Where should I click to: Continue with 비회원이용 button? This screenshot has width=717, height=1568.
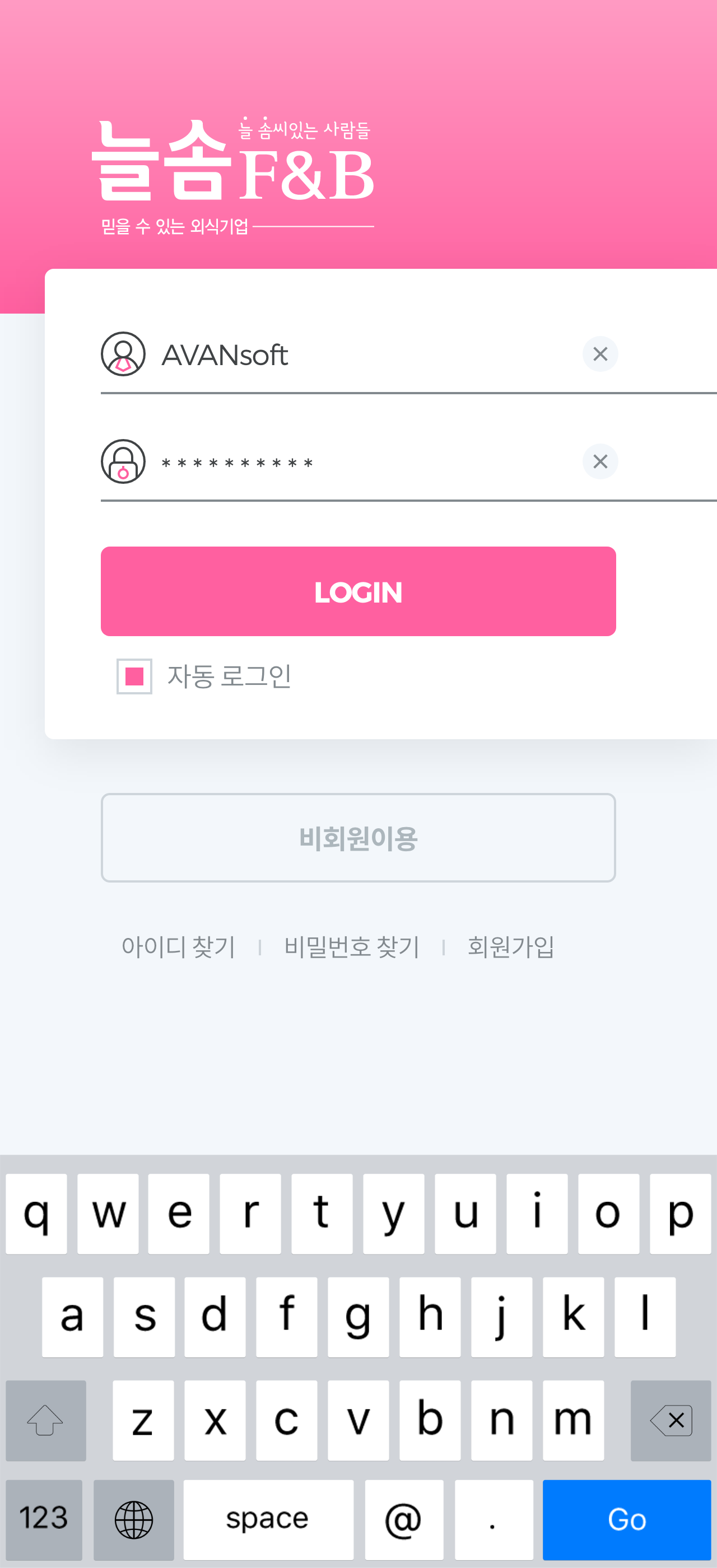click(x=358, y=838)
